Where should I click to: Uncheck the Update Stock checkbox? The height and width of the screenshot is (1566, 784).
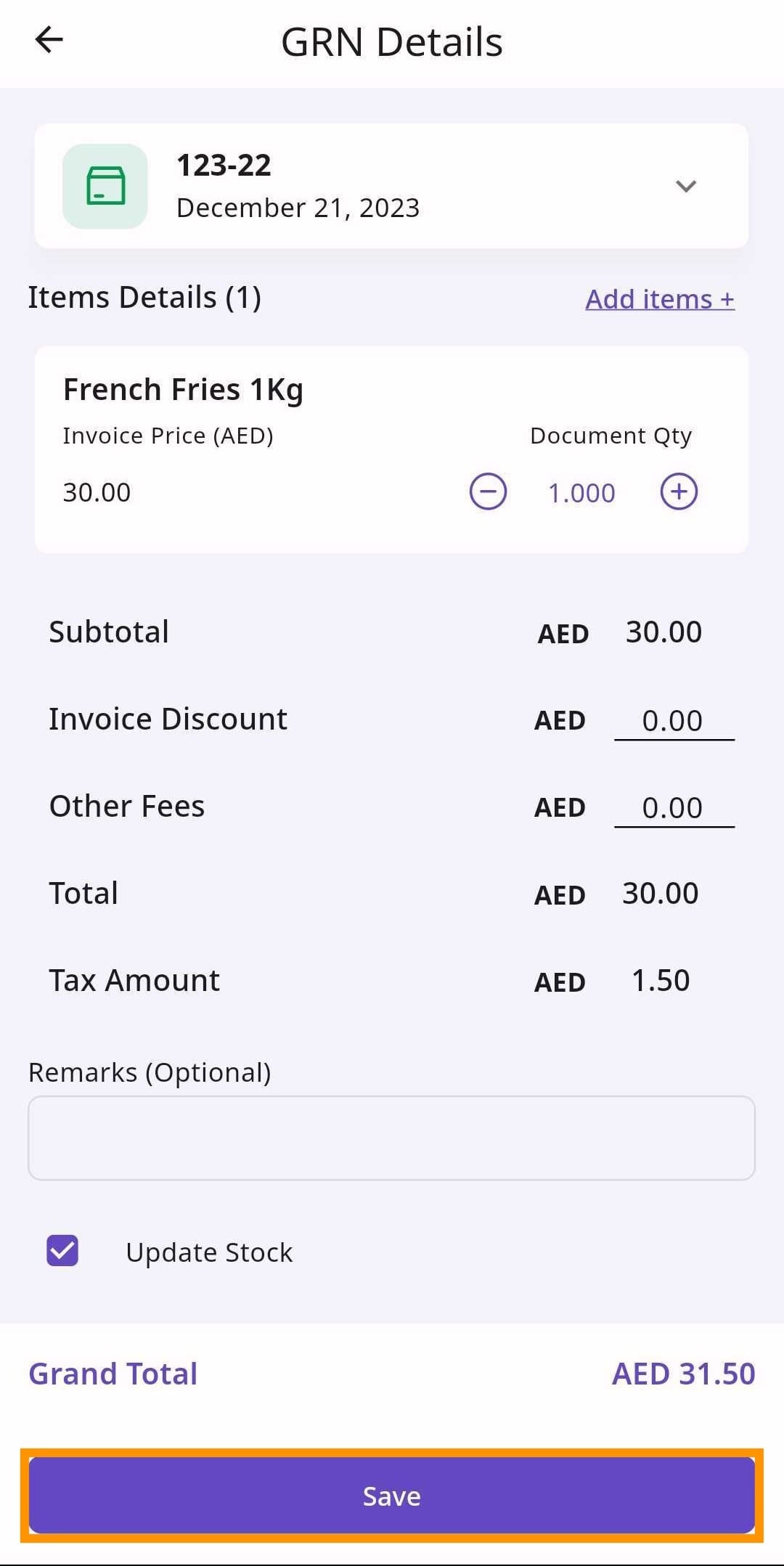62,1251
